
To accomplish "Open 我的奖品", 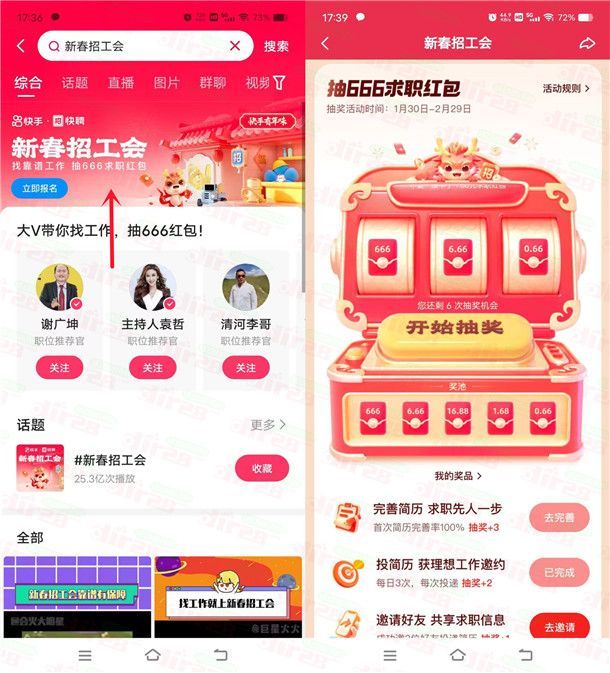I will tap(457, 476).
